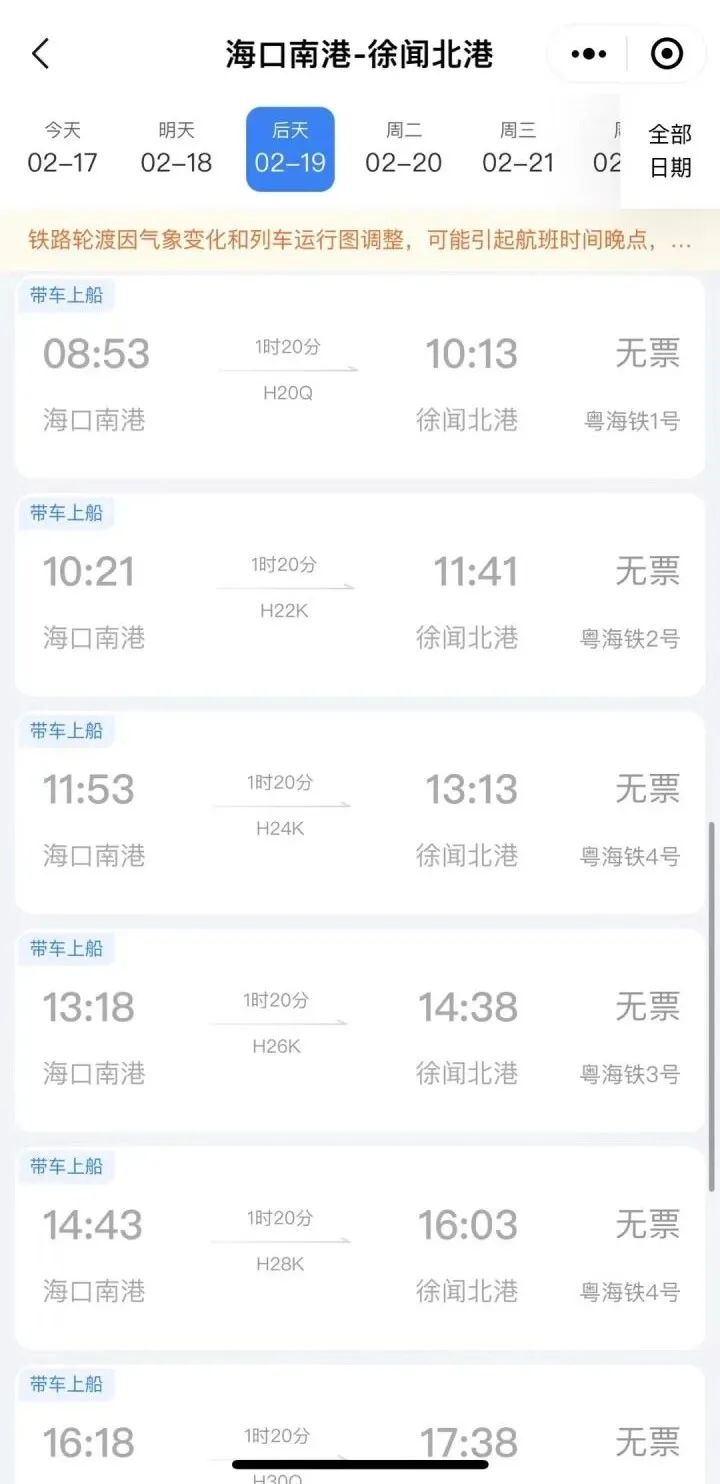The height and width of the screenshot is (1484, 720).
Task: Open the mini-program three-dot menu
Action: pyautogui.click(x=588, y=54)
